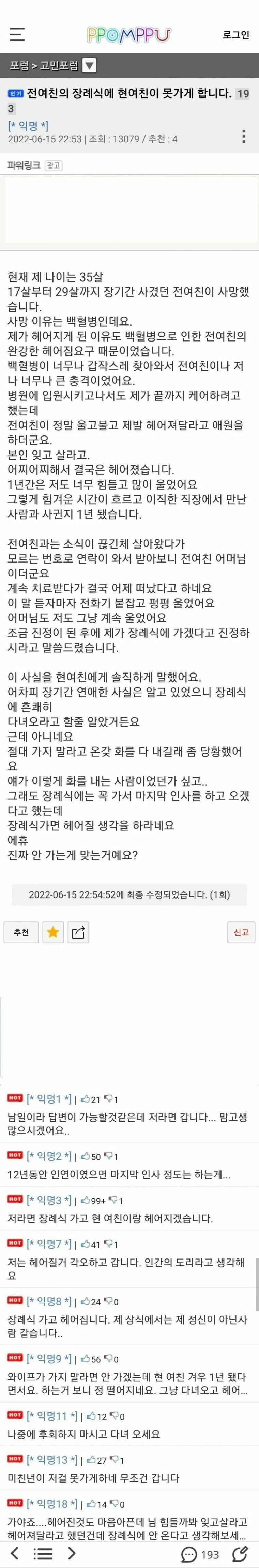This screenshot has width=259, height=1568.
Task: Write a new comment with the pencil icon
Action: click(x=240, y=1553)
